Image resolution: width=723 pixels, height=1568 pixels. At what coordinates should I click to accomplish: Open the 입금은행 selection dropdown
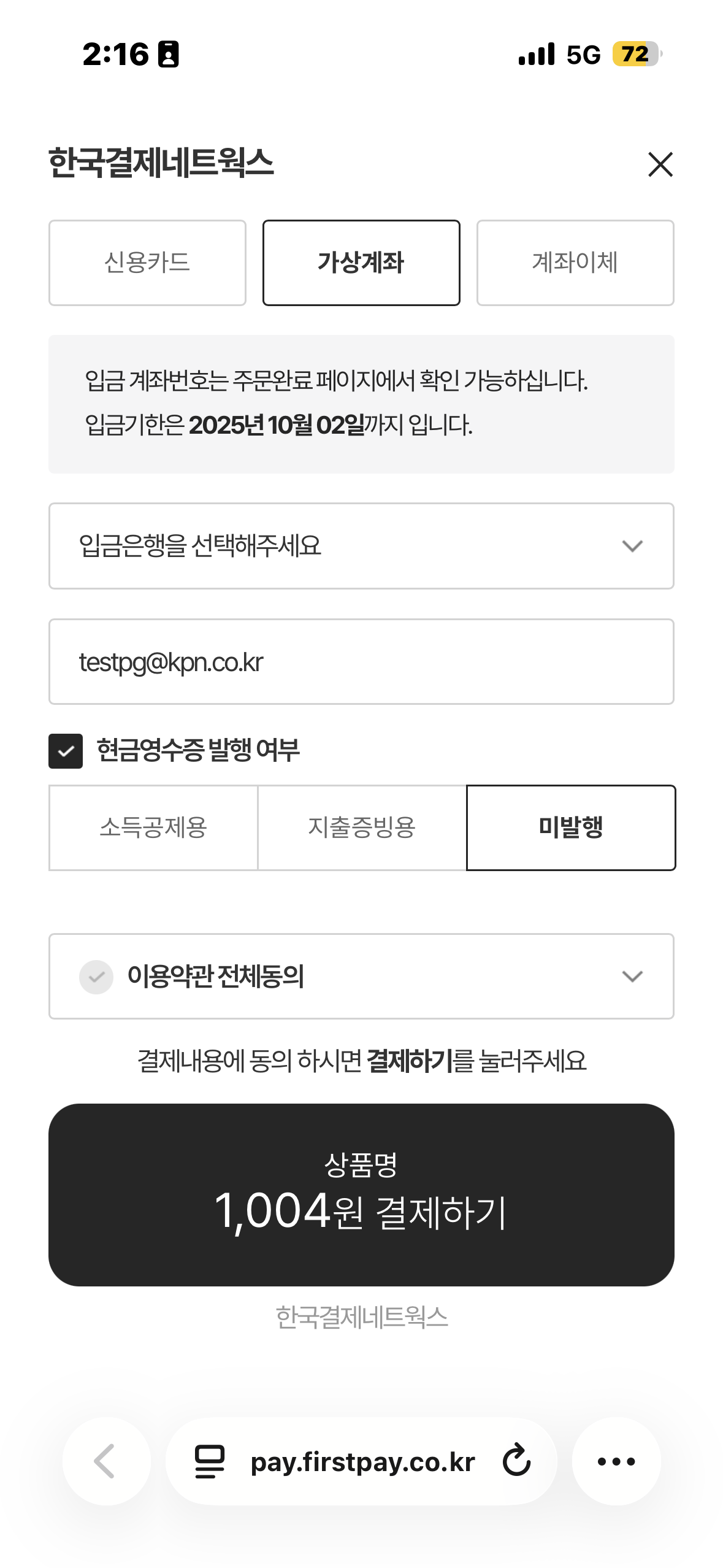click(361, 546)
